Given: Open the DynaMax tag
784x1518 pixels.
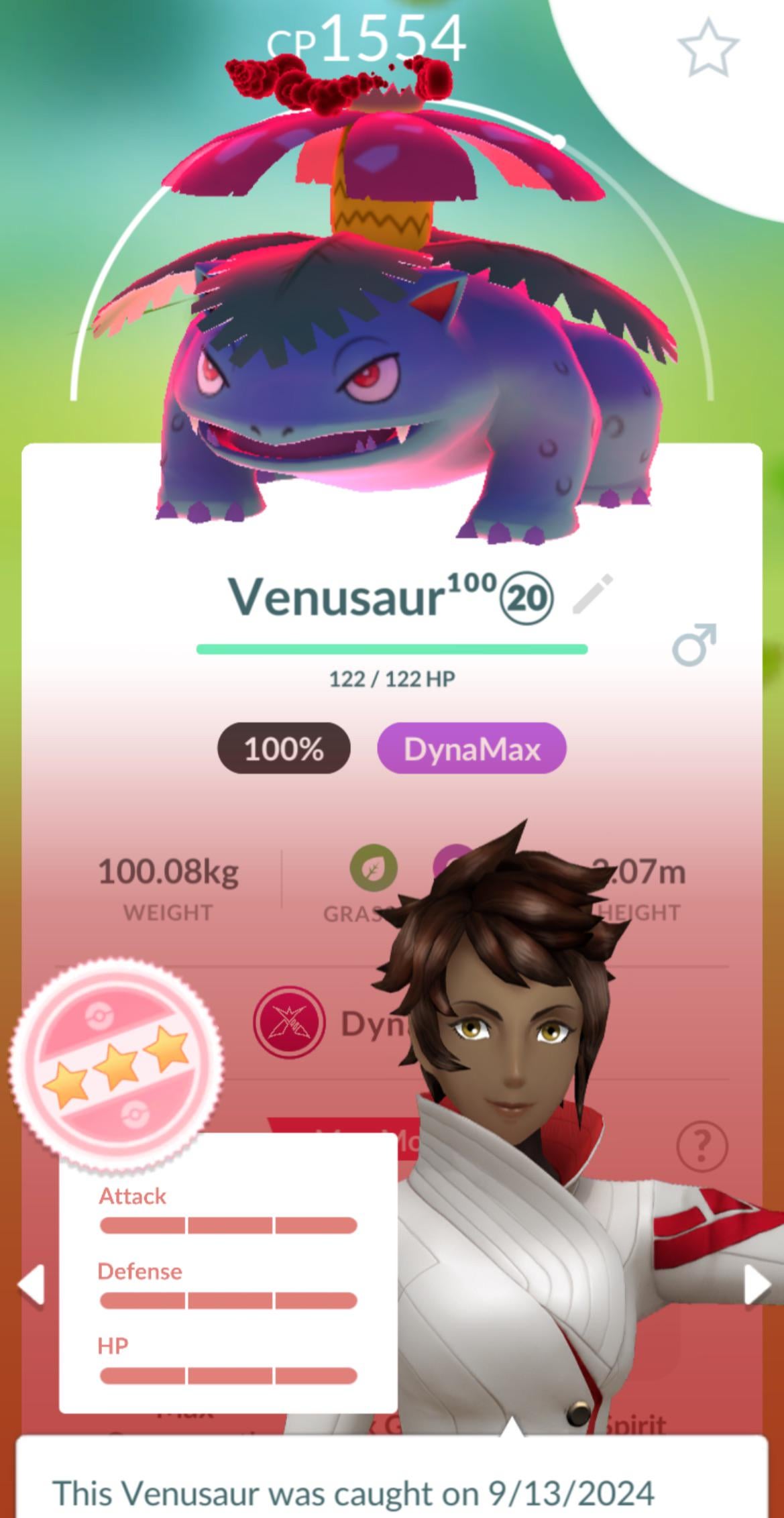Looking at the screenshot, I should (471, 749).
